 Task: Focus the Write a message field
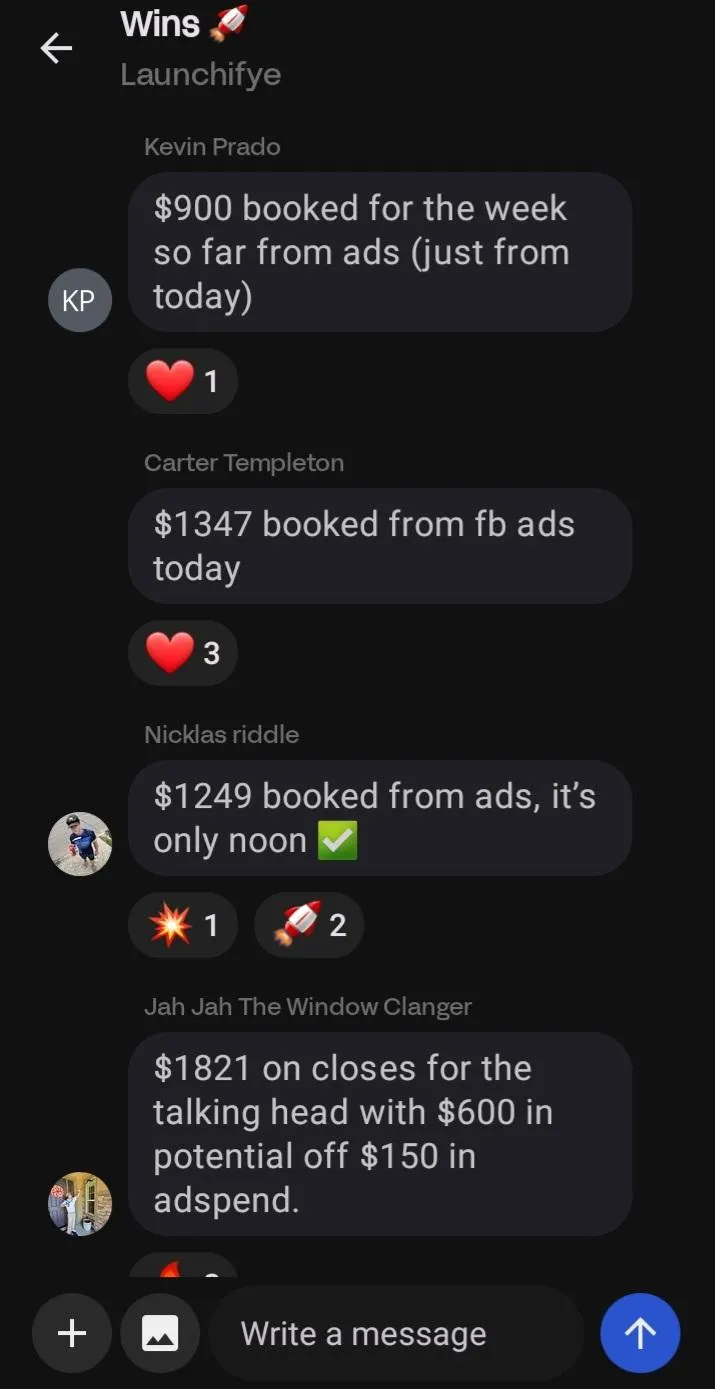click(x=395, y=1333)
